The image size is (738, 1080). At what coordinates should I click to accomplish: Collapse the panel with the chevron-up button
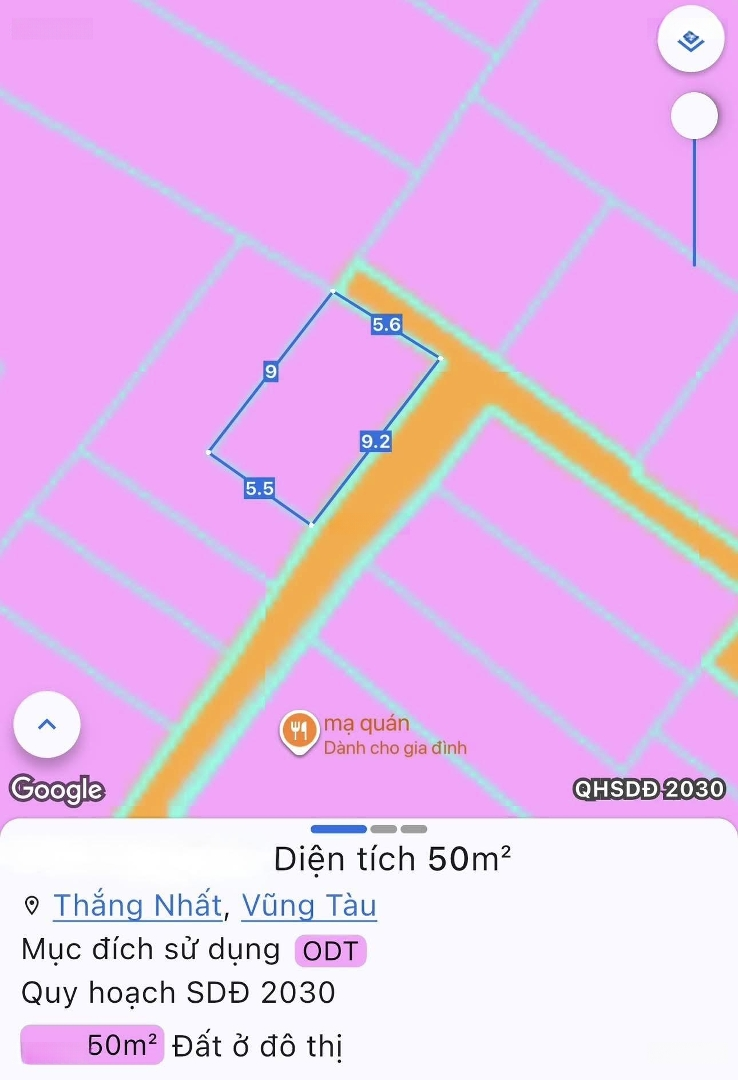pos(46,724)
